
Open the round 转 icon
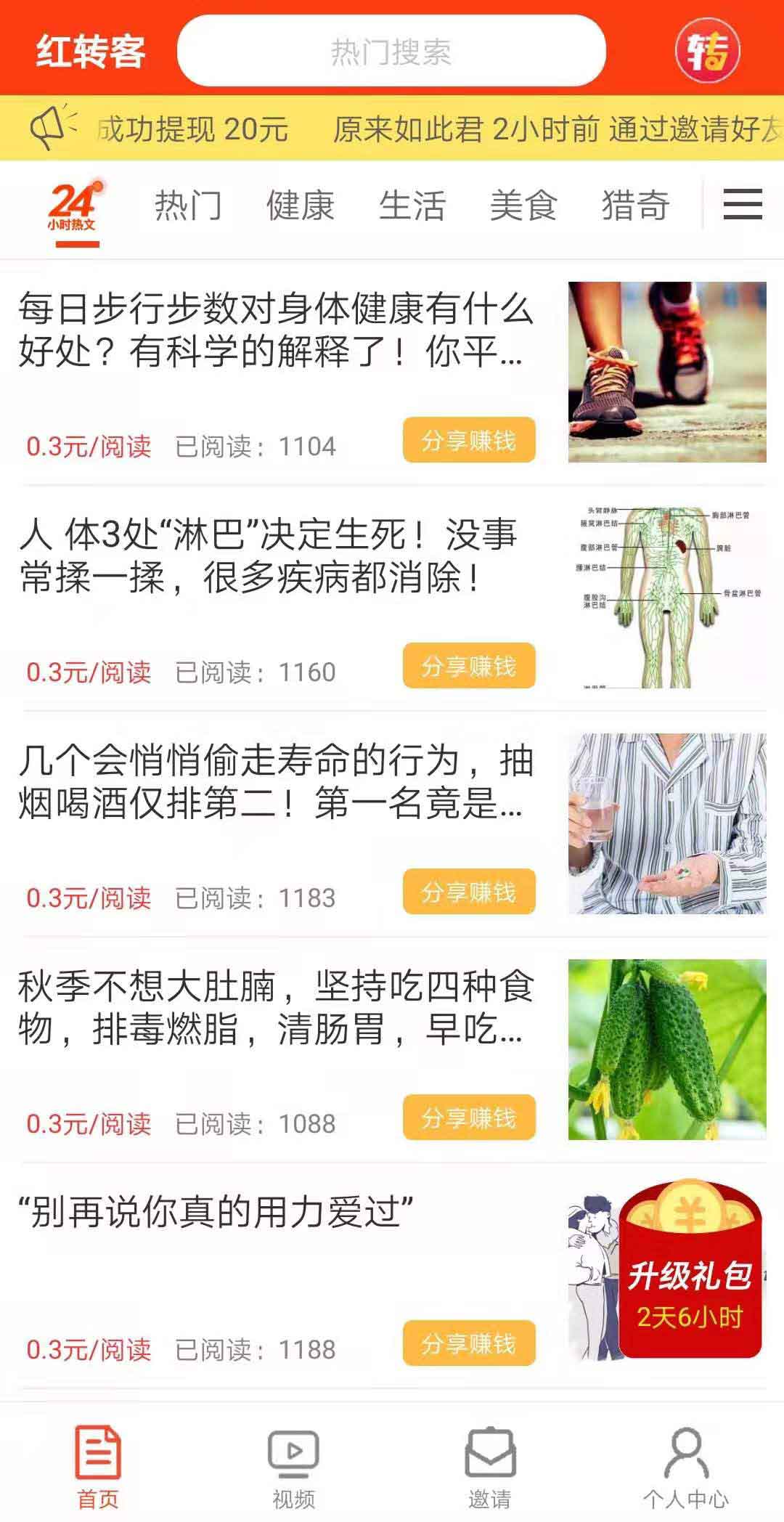pyautogui.click(x=708, y=51)
